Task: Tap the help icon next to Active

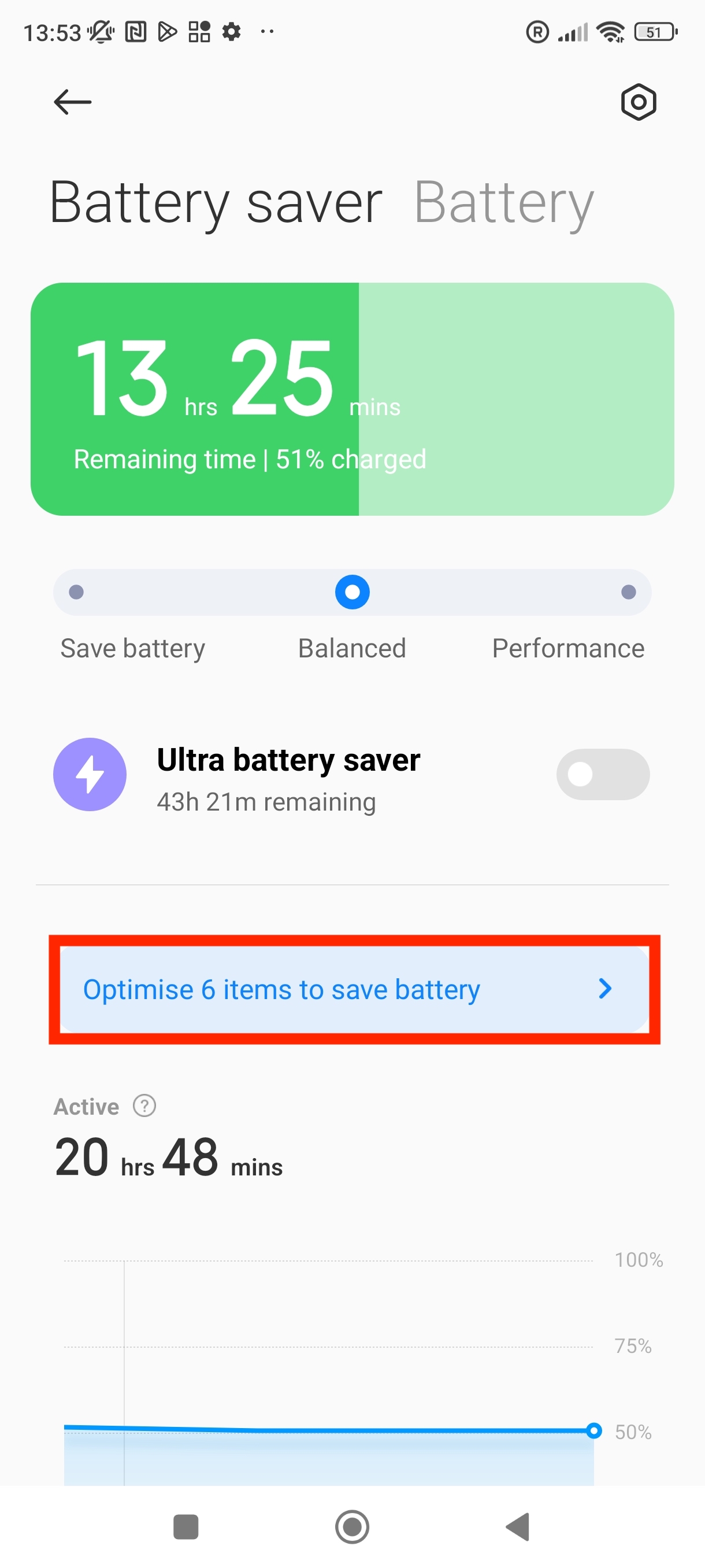Action: (x=144, y=1105)
